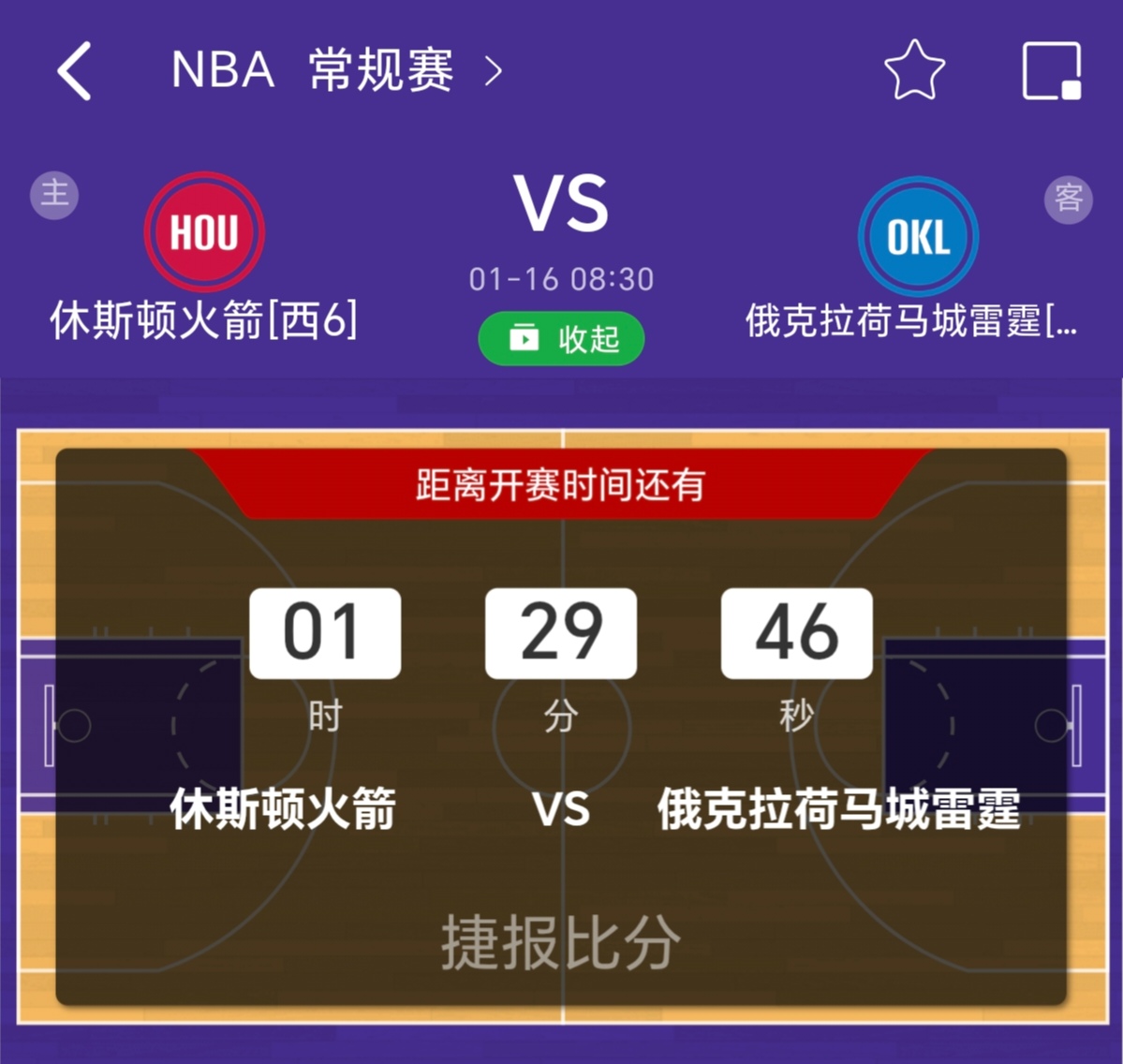
Task: Go back using the top-left arrow
Action: pos(74,71)
